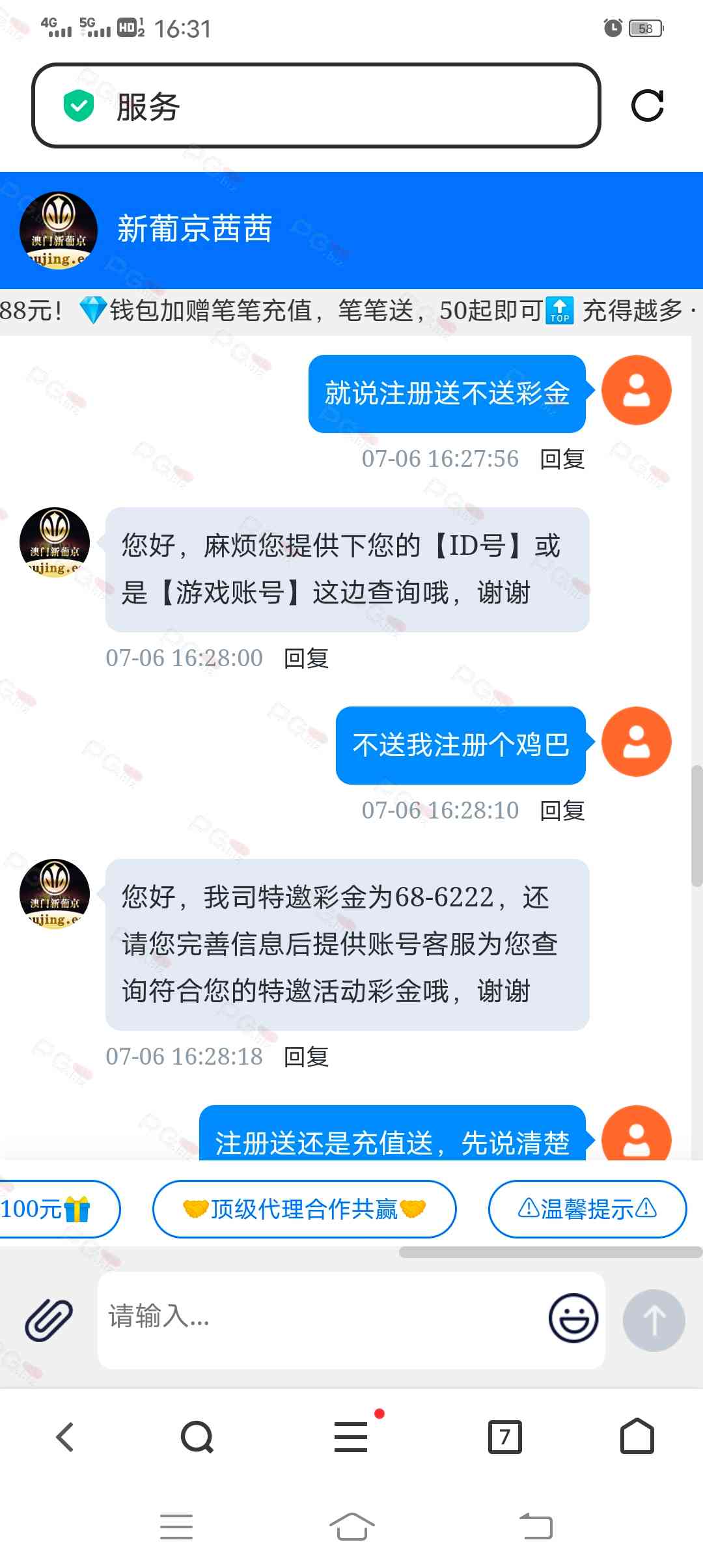This screenshot has height=1568, width=703.
Task: Open the attachment paperclip icon
Action: (x=49, y=1319)
